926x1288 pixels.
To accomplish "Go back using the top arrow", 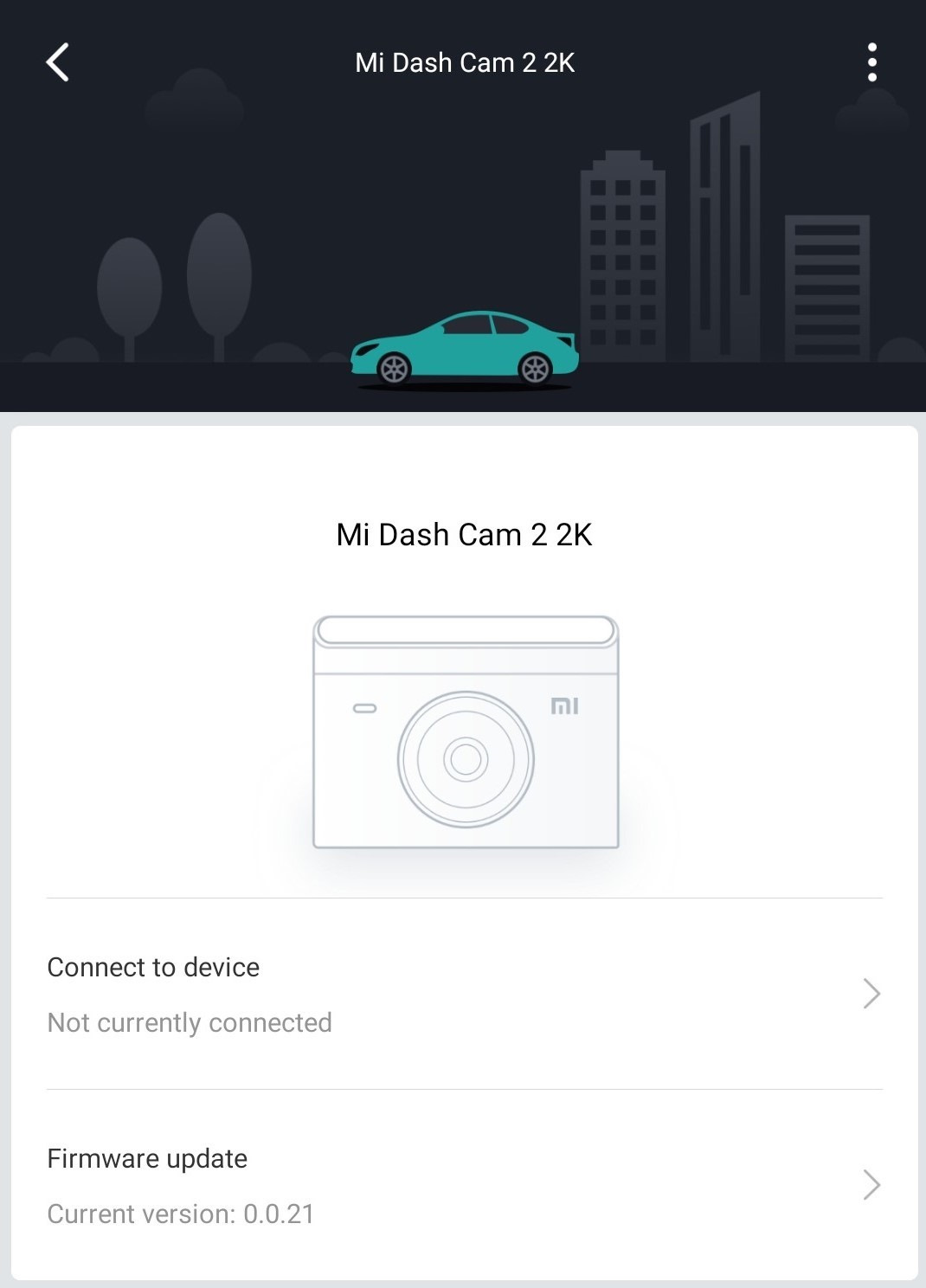I will (x=57, y=62).
